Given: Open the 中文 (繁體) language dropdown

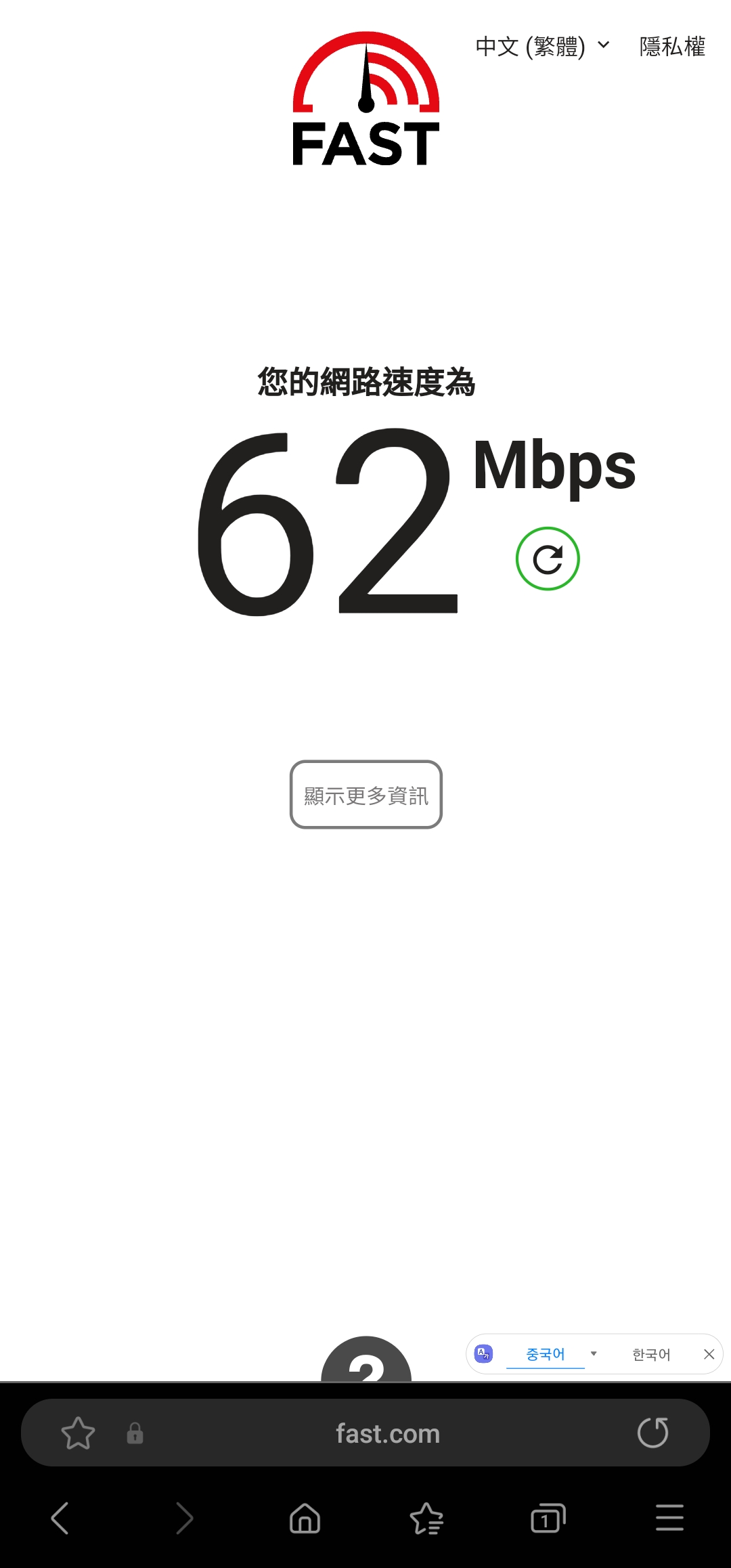Looking at the screenshot, I should tap(542, 47).
